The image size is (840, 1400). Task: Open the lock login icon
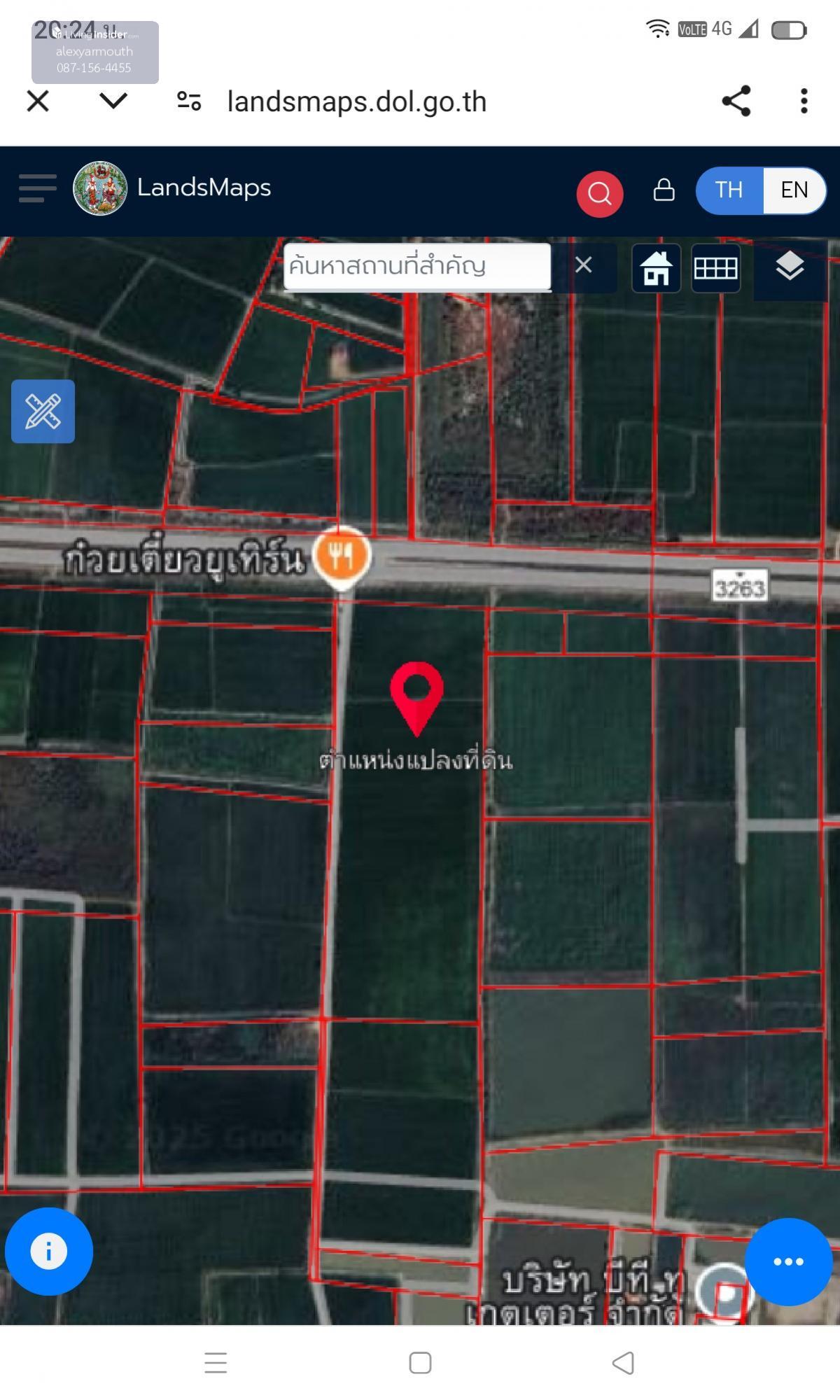click(664, 190)
